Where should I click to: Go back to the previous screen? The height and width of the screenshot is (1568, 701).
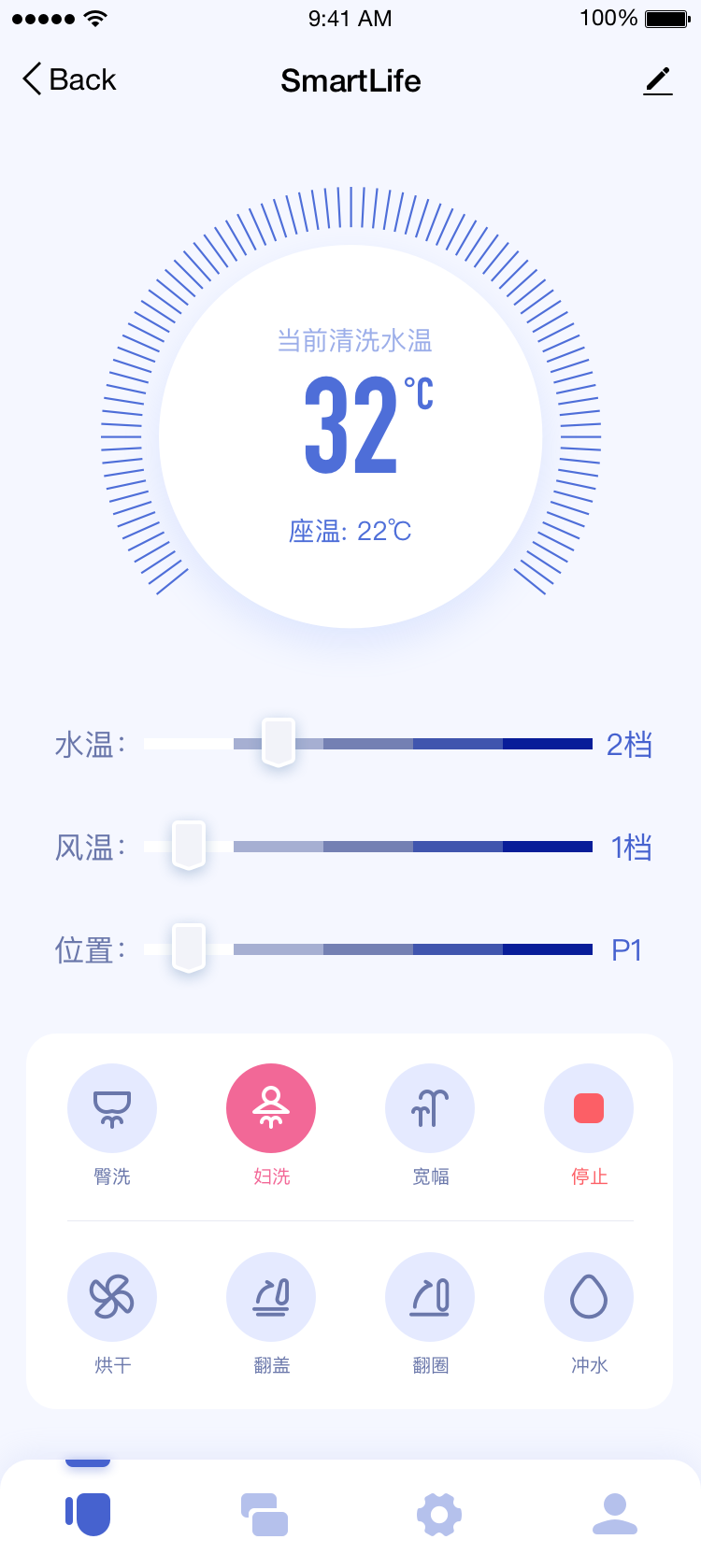[x=69, y=80]
